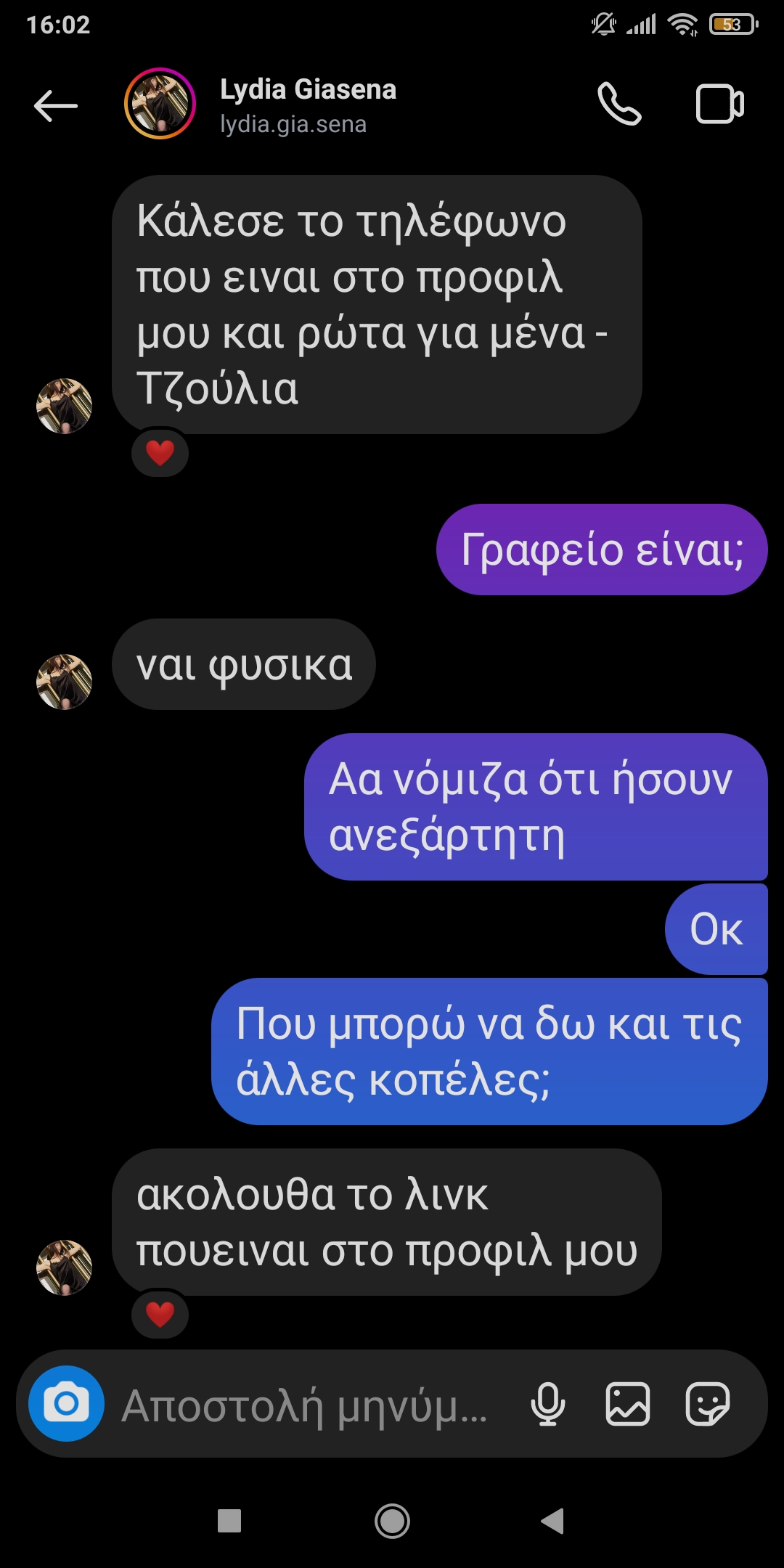Attach a photo from the gallery
This screenshot has height=1568, width=784.
[627, 1404]
